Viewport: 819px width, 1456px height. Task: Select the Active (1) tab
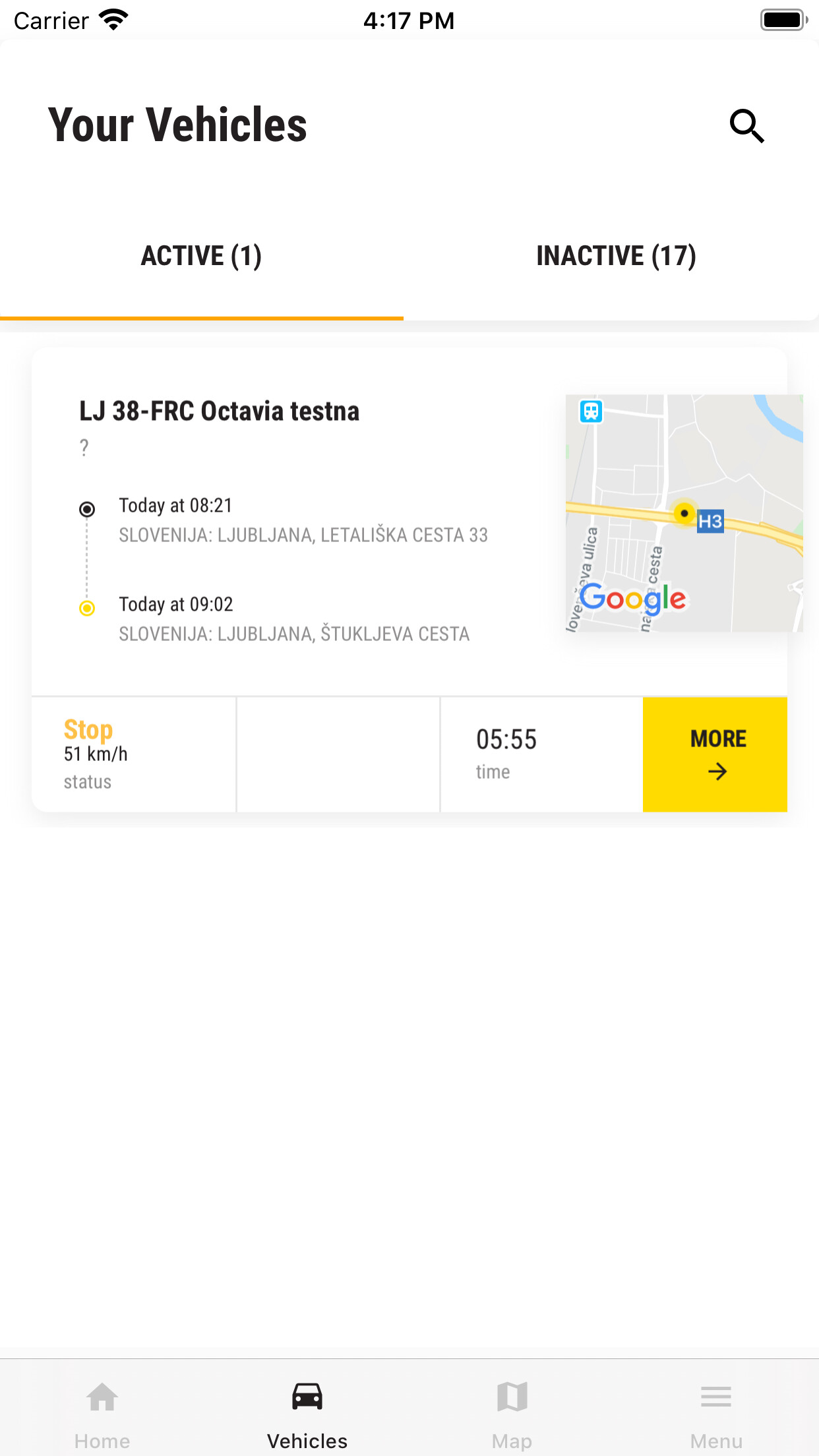[x=202, y=256]
